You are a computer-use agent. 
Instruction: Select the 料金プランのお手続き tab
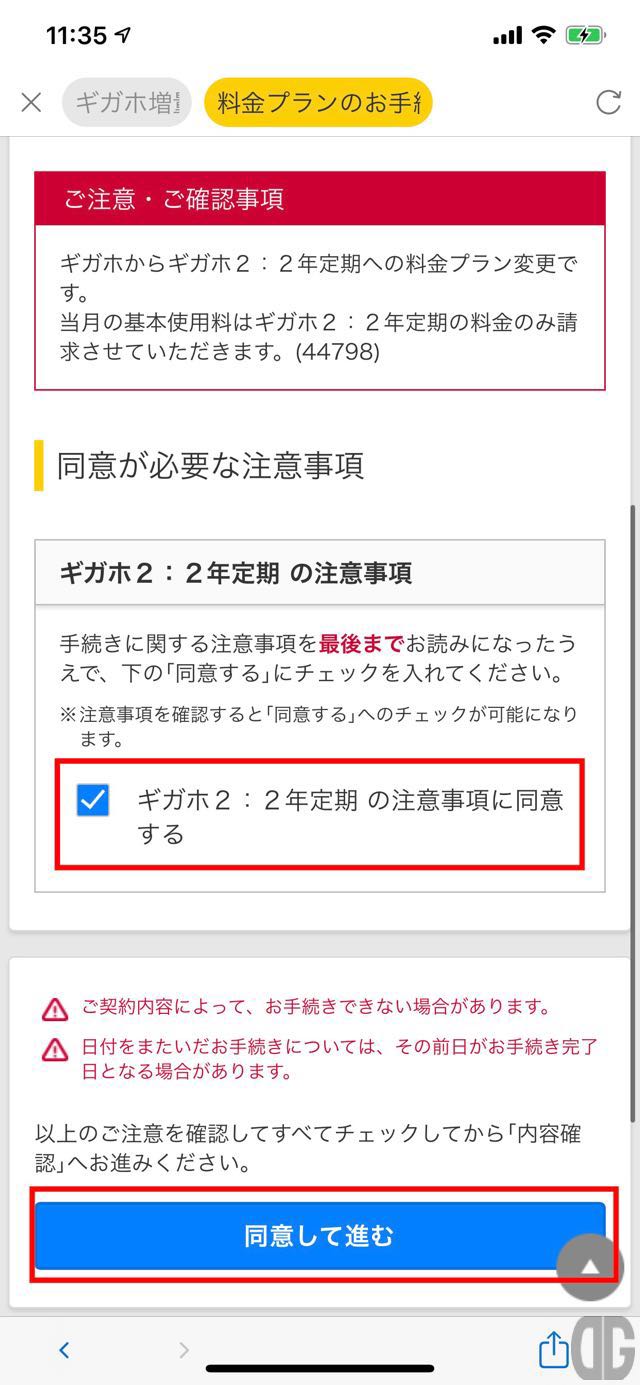318,102
